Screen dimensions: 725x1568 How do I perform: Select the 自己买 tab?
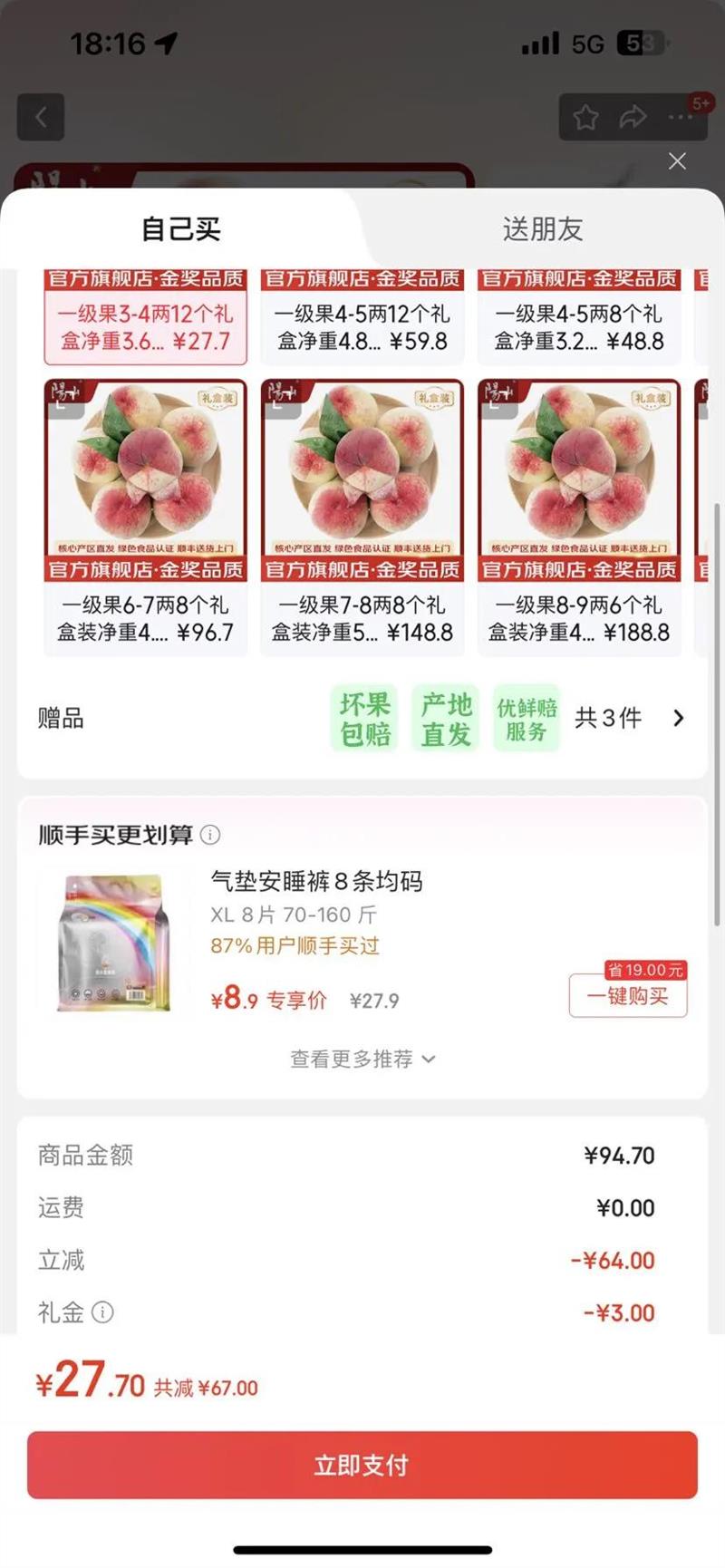(x=181, y=229)
